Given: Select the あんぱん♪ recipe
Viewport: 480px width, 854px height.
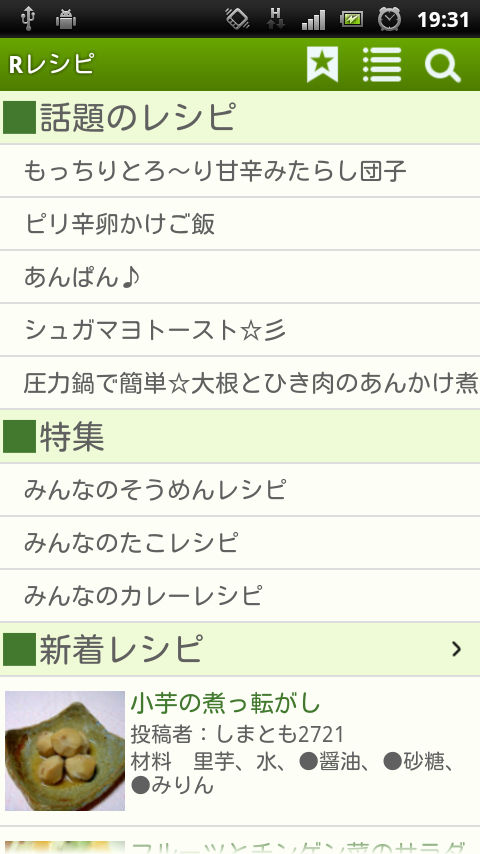Looking at the screenshot, I should click(240, 277).
